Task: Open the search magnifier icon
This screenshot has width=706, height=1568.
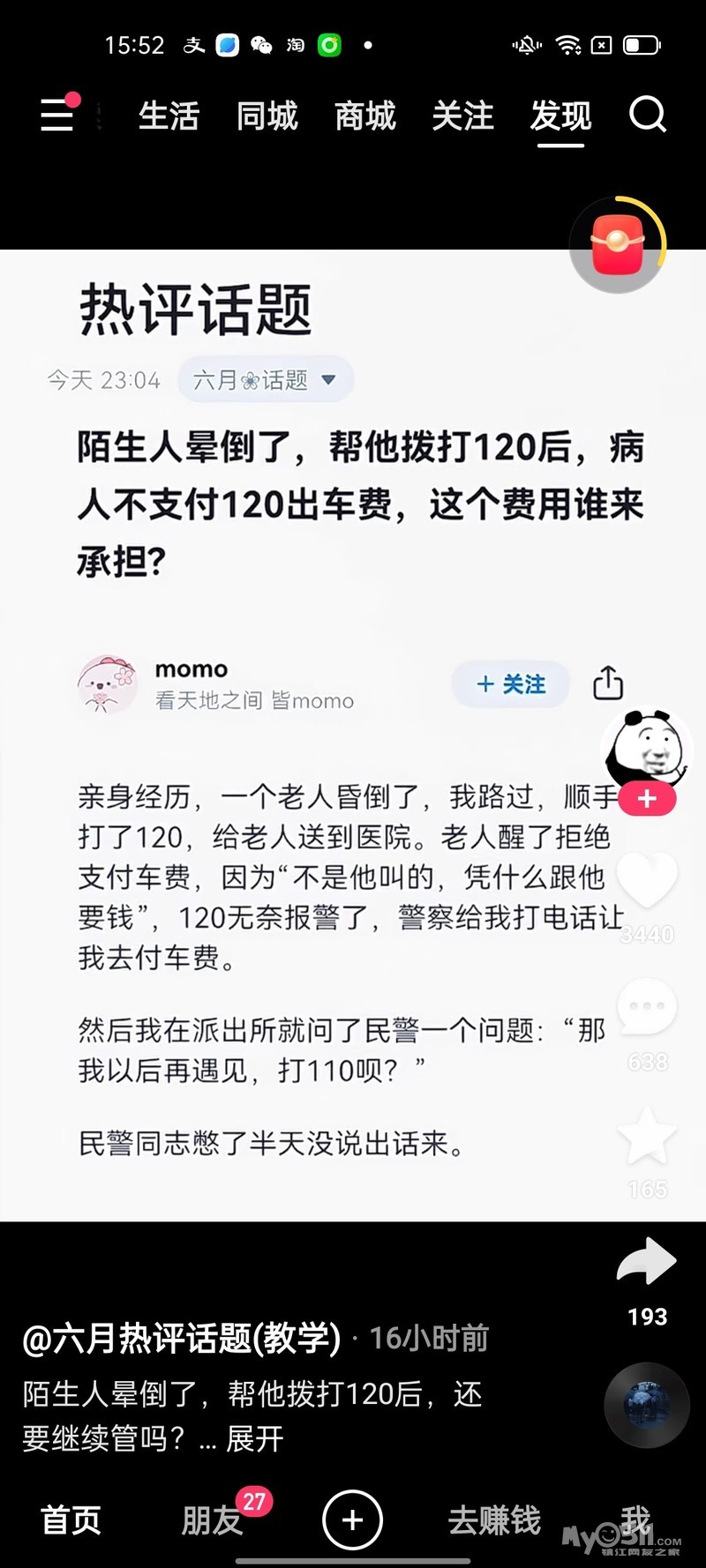Action: tap(648, 115)
